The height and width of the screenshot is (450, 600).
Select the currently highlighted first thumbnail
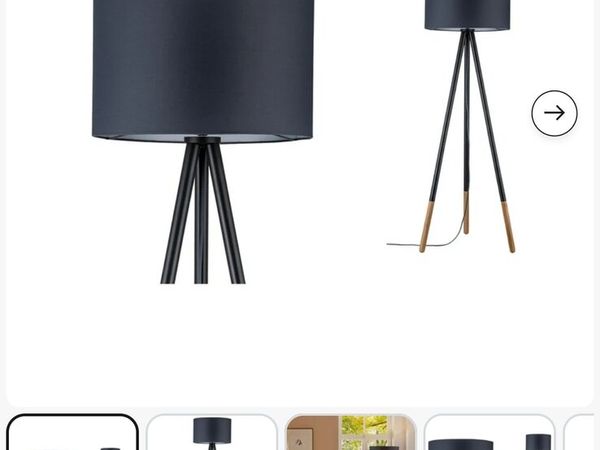point(72,433)
